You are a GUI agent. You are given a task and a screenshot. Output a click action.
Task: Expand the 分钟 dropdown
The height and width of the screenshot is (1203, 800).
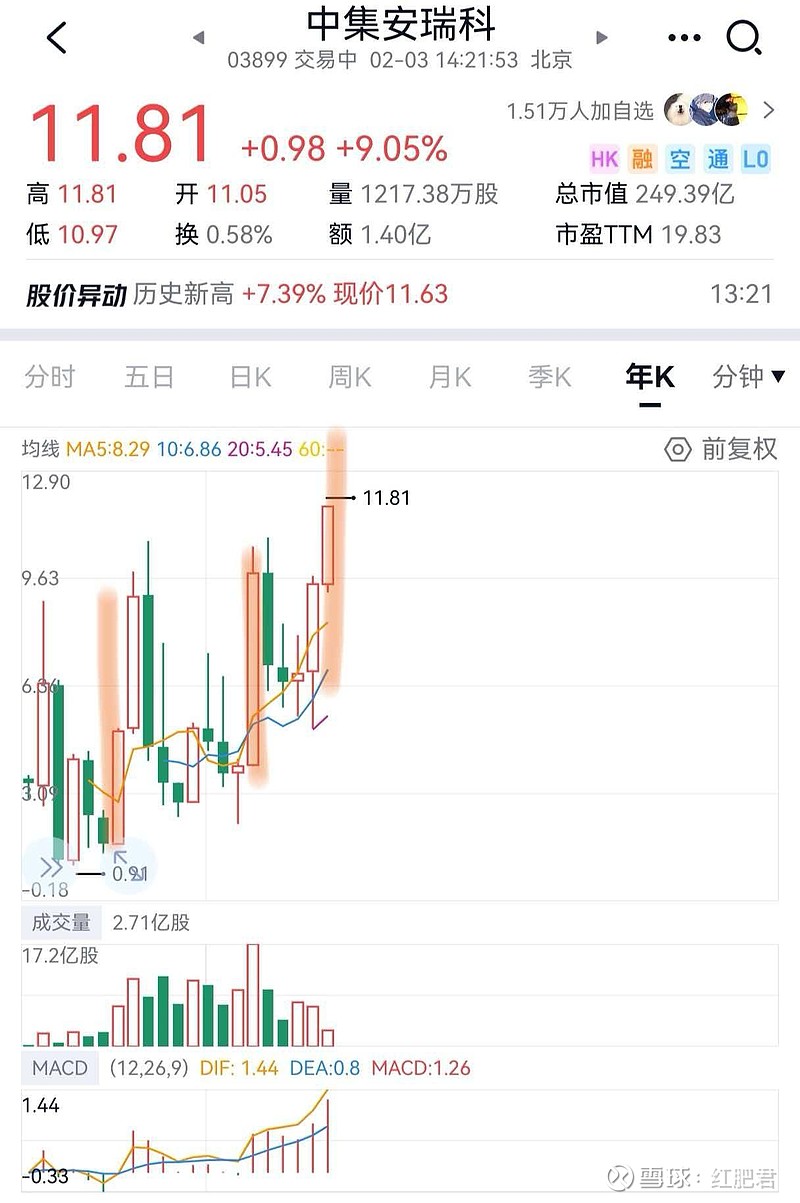(748, 377)
